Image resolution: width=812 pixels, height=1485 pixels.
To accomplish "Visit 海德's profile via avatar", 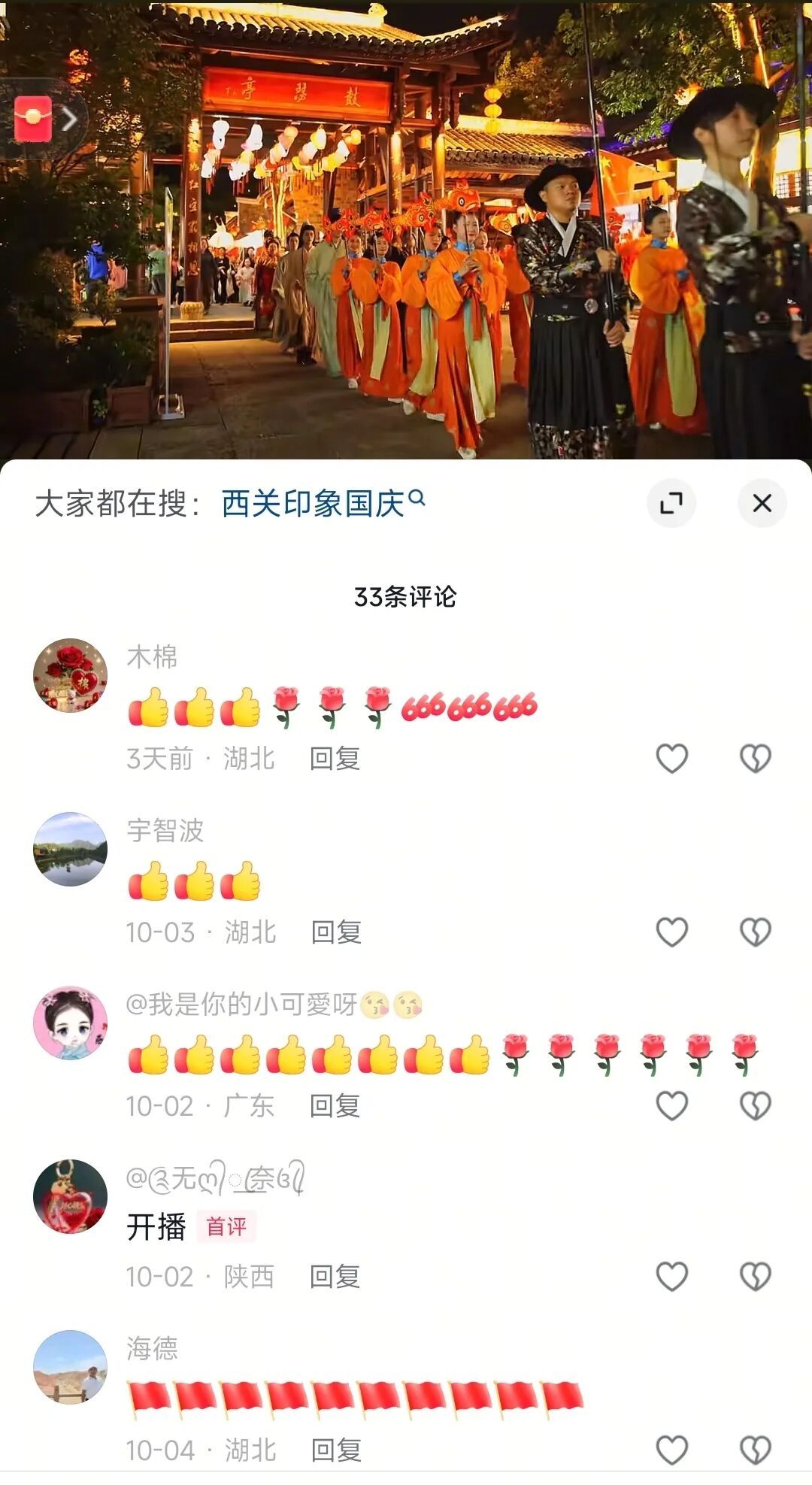I will [x=71, y=1367].
